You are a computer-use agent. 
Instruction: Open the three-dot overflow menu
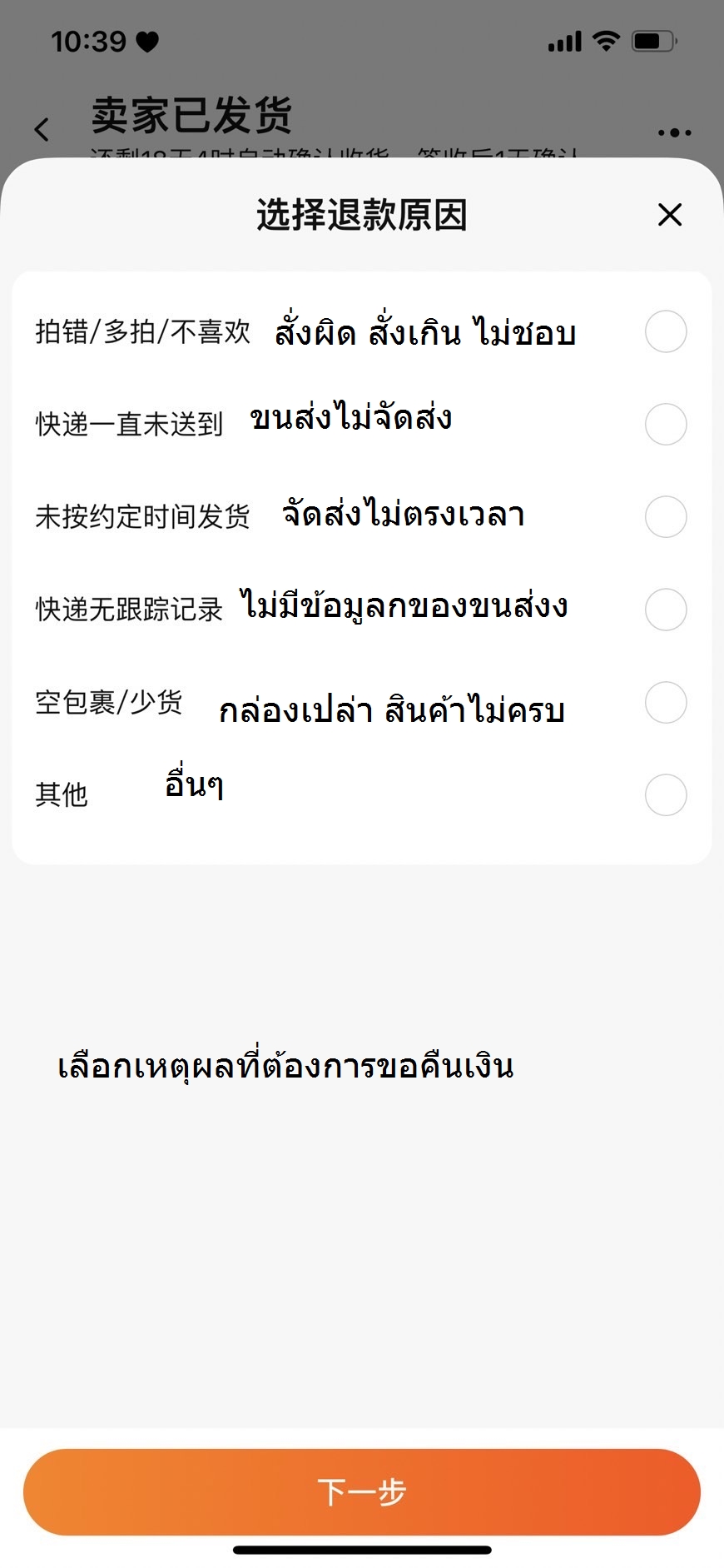click(674, 132)
